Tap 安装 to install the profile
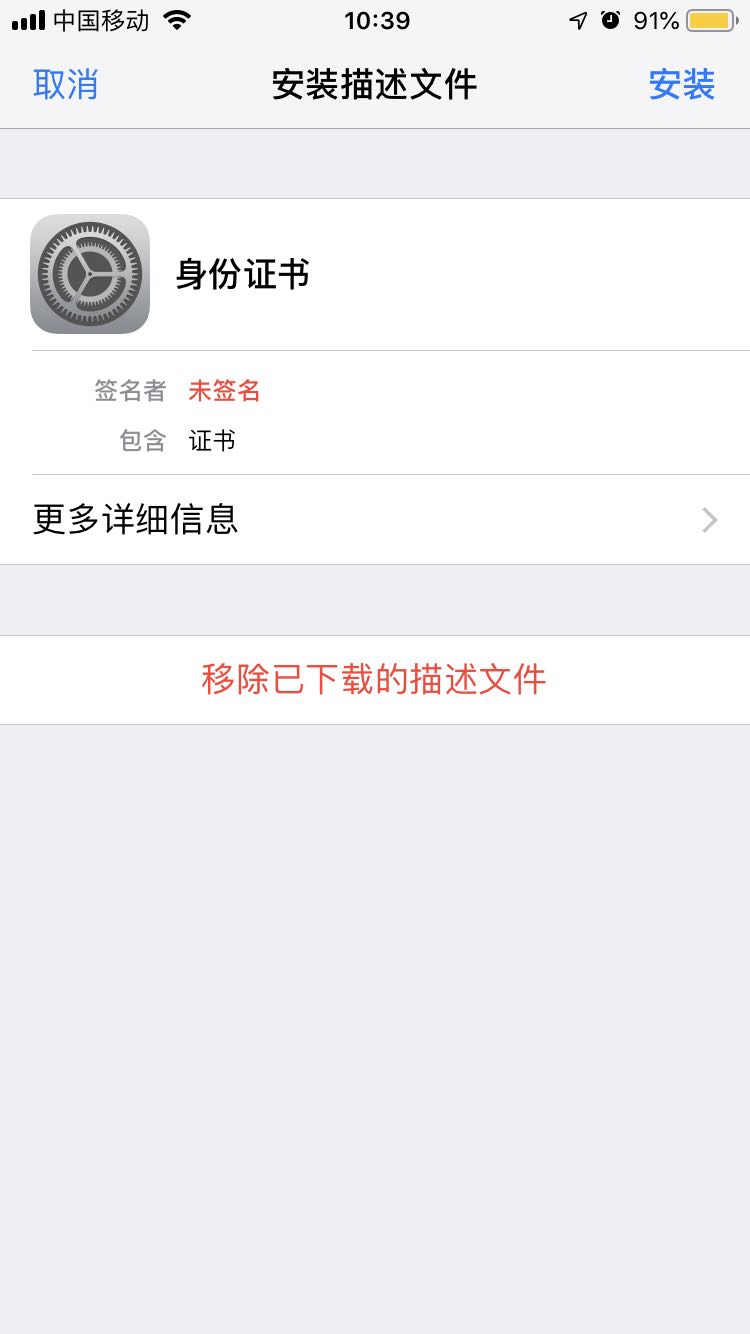 click(x=681, y=85)
